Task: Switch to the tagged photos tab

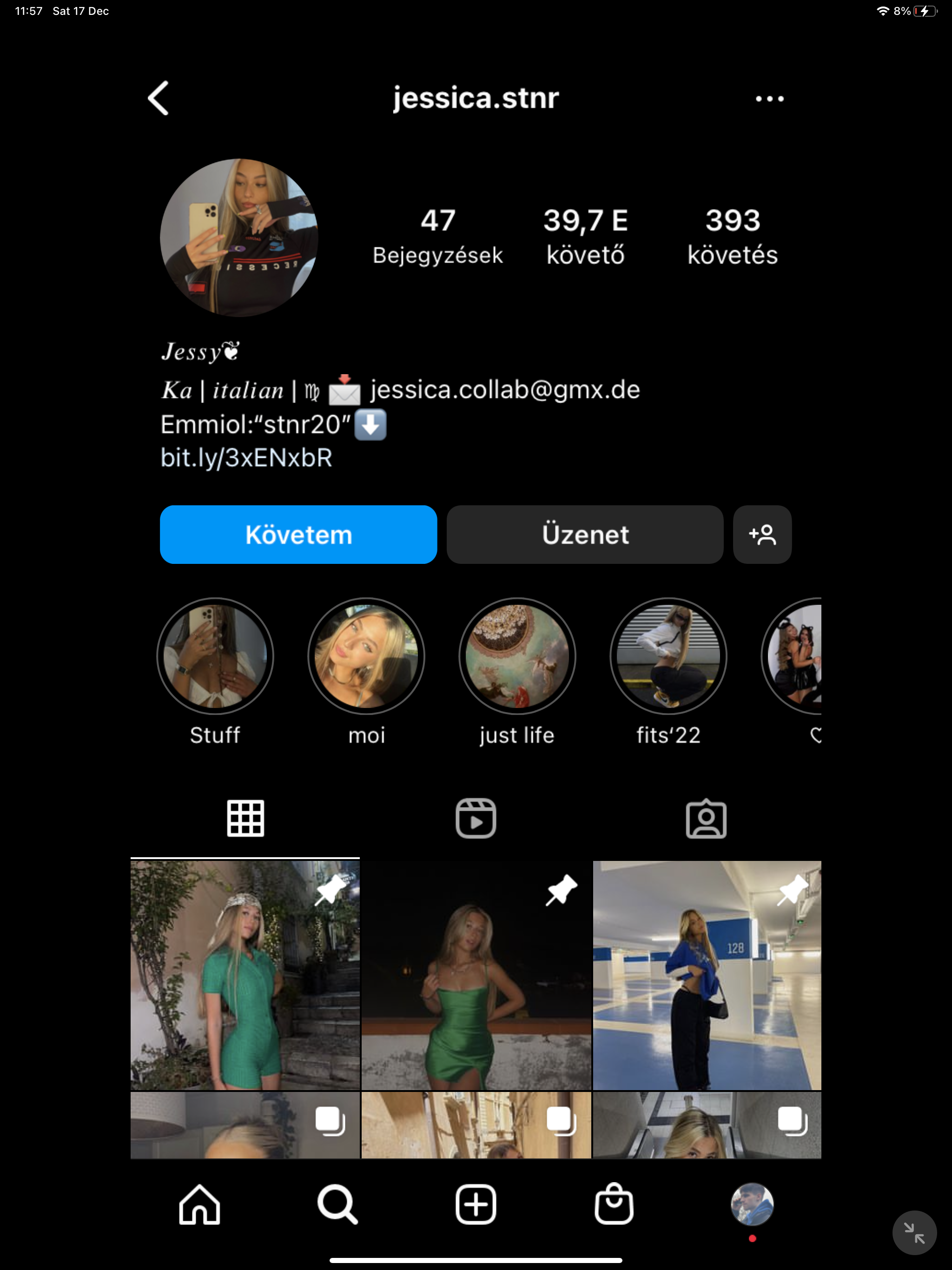Action: point(706,818)
